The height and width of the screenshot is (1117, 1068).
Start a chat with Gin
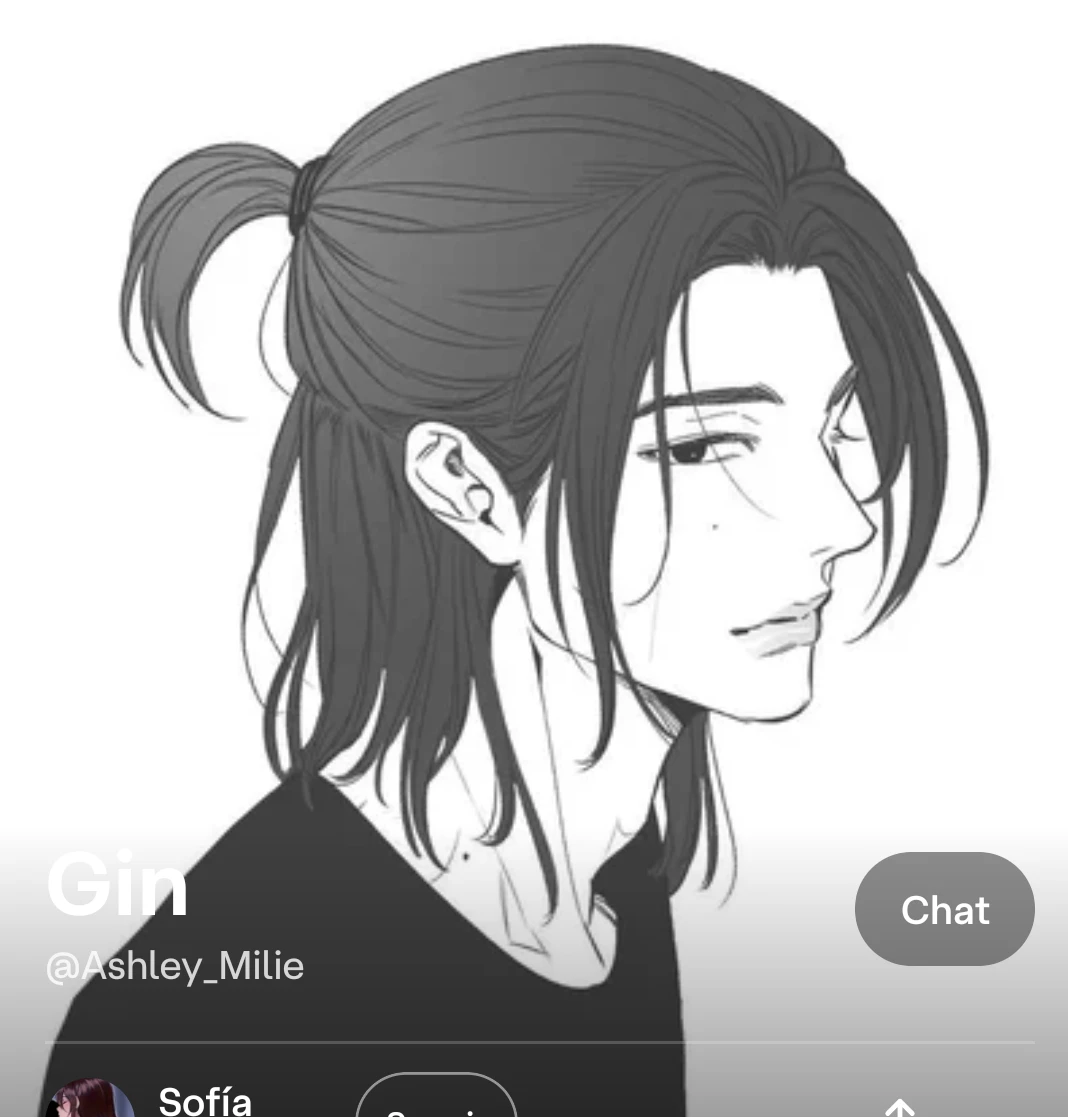944,909
